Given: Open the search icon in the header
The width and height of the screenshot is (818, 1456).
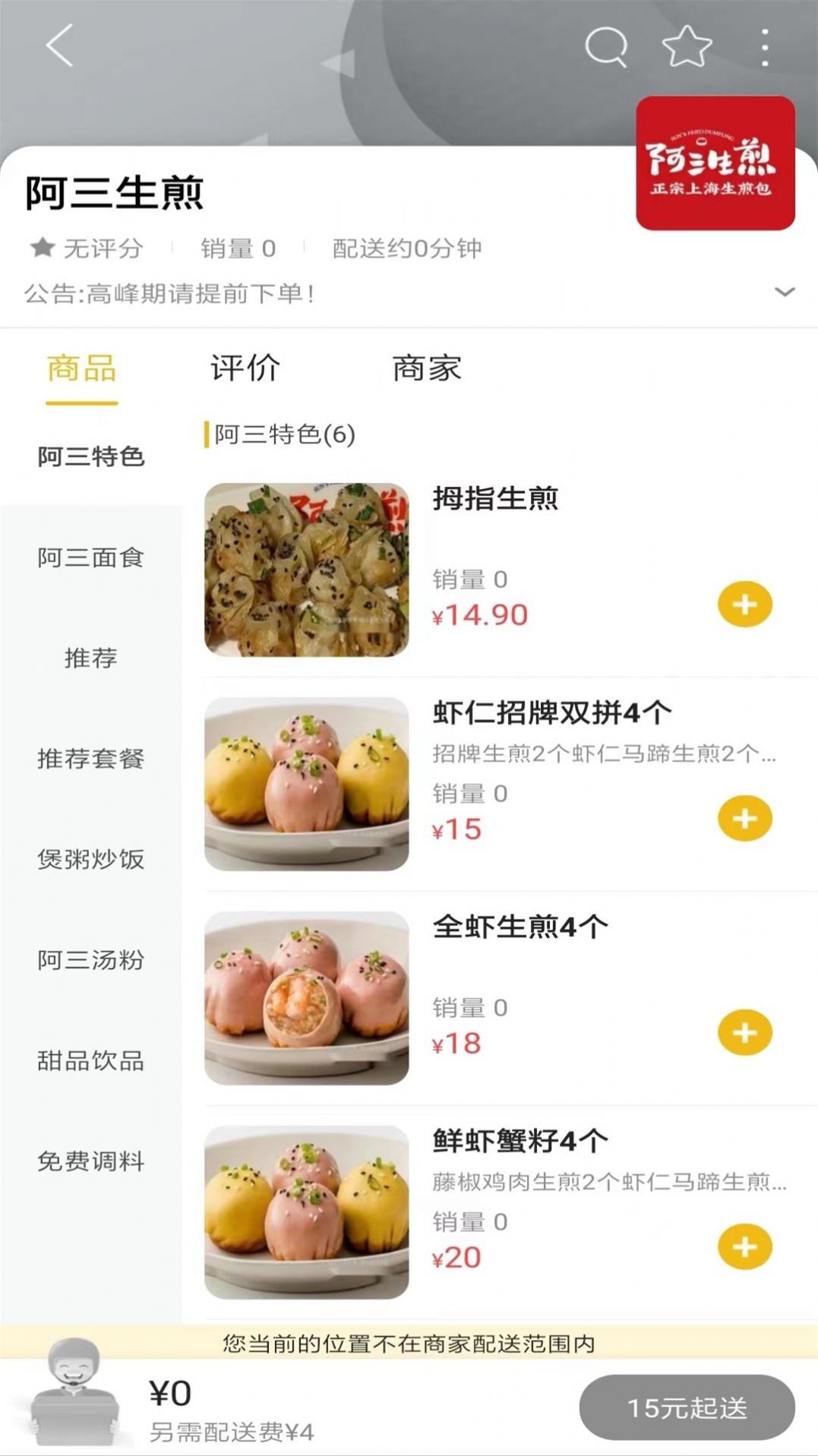Looking at the screenshot, I should [606, 46].
